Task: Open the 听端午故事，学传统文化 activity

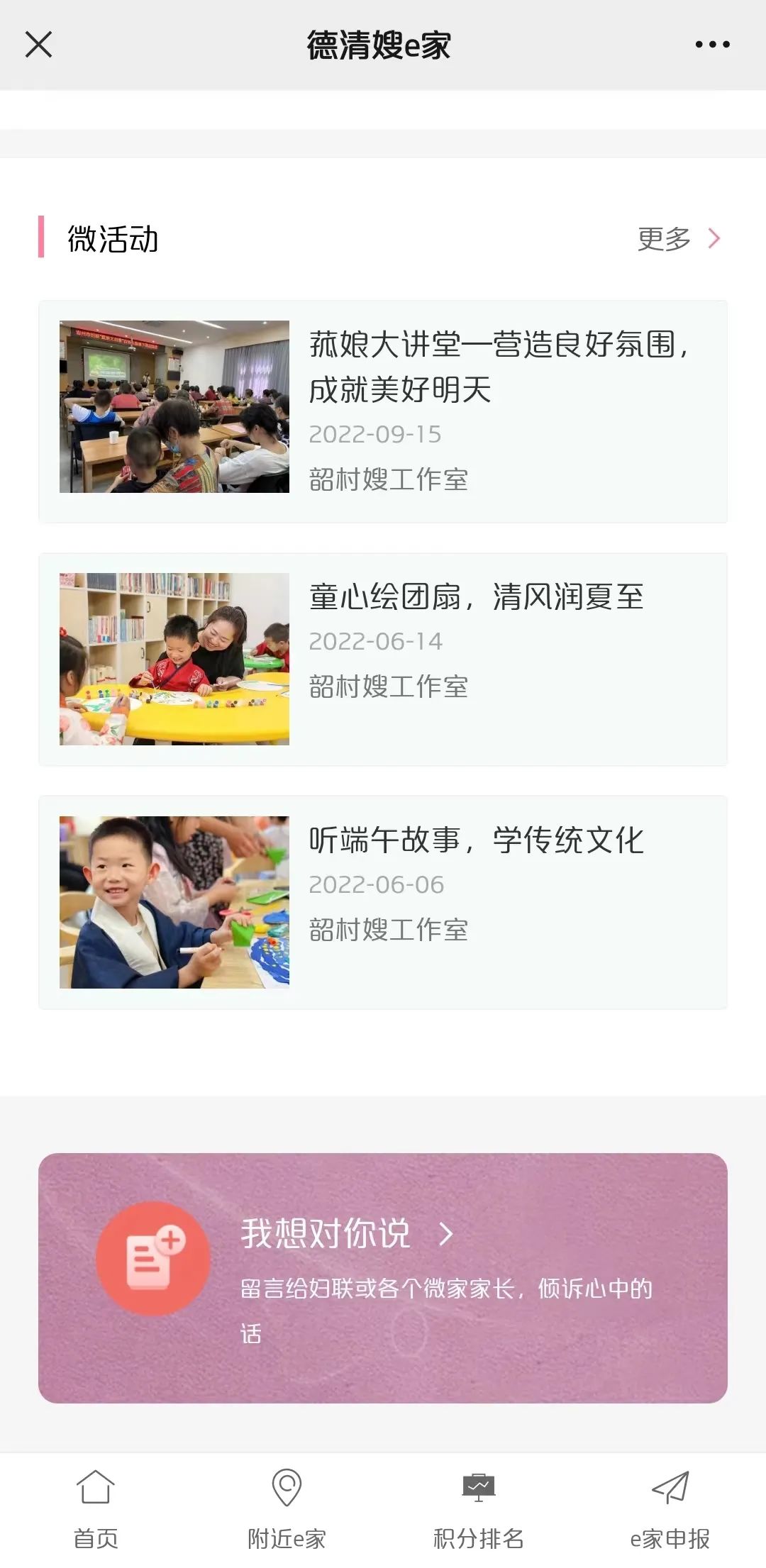Action: pyautogui.click(x=383, y=902)
